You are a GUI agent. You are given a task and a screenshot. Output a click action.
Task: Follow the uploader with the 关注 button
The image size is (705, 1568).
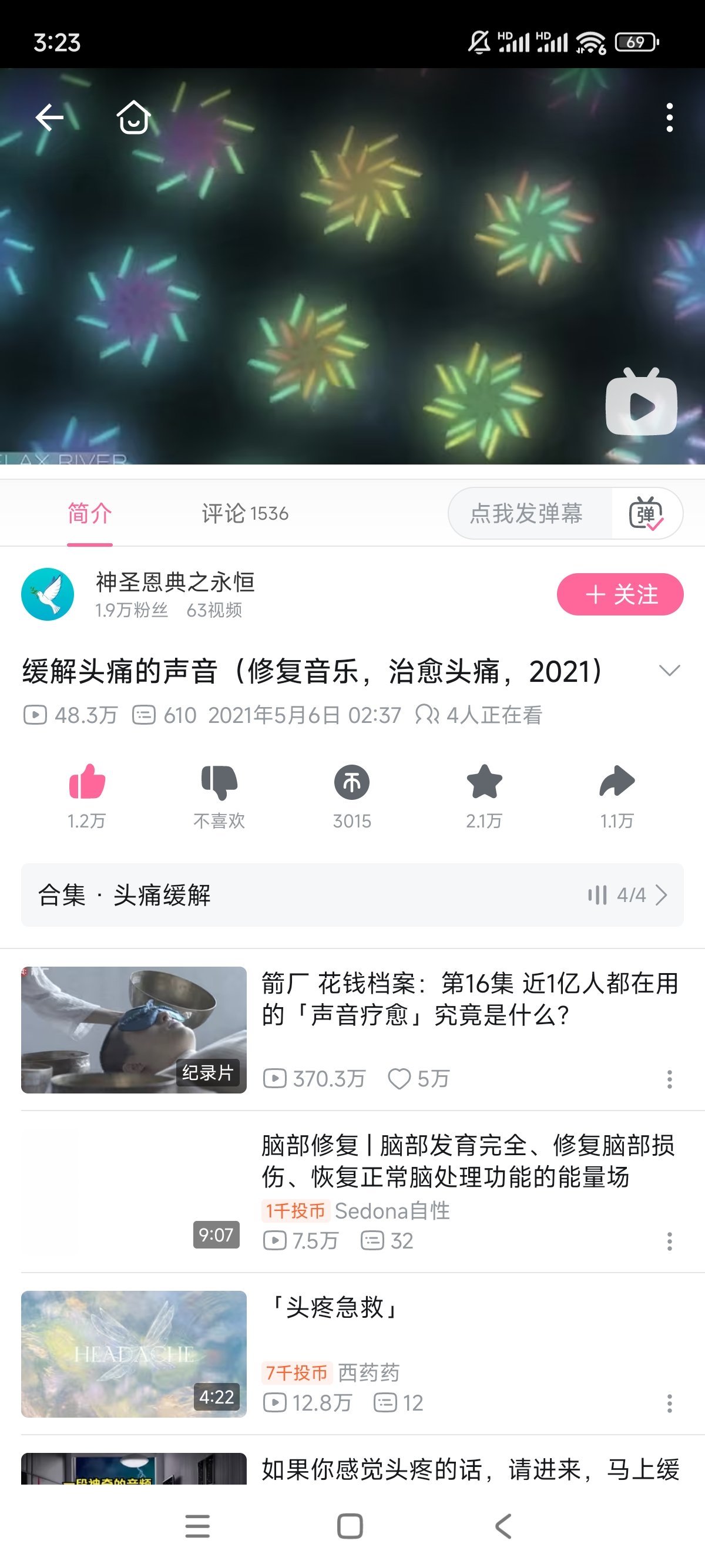click(x=620, y=594)
